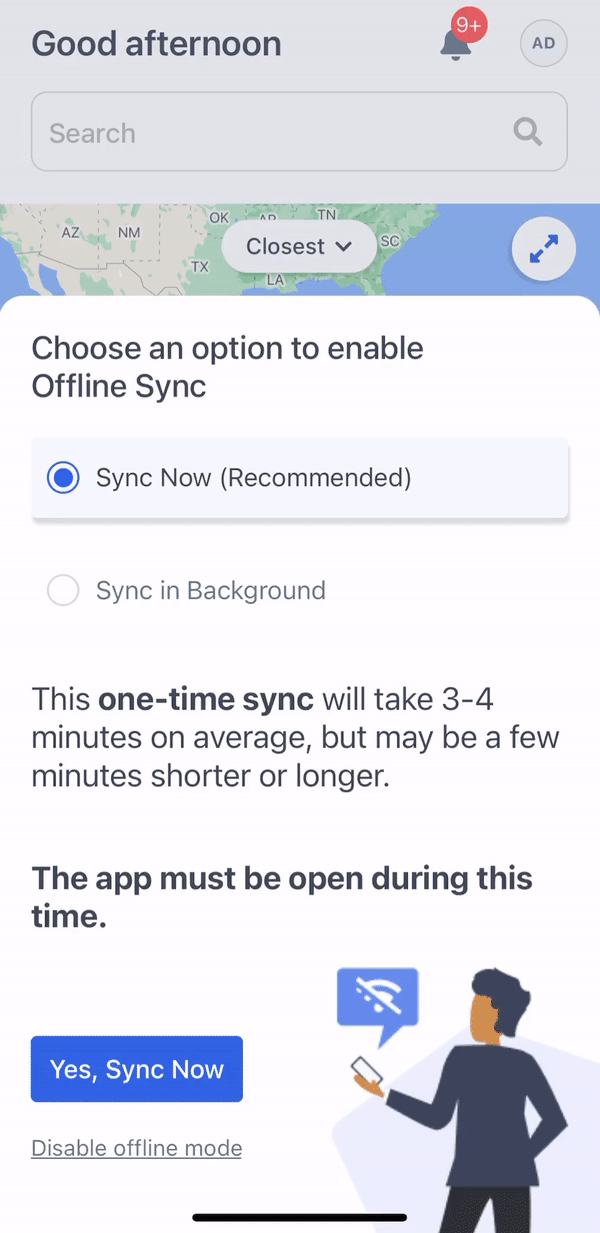
Task: Open the notifications bell
Action: [x=457, y=43]
